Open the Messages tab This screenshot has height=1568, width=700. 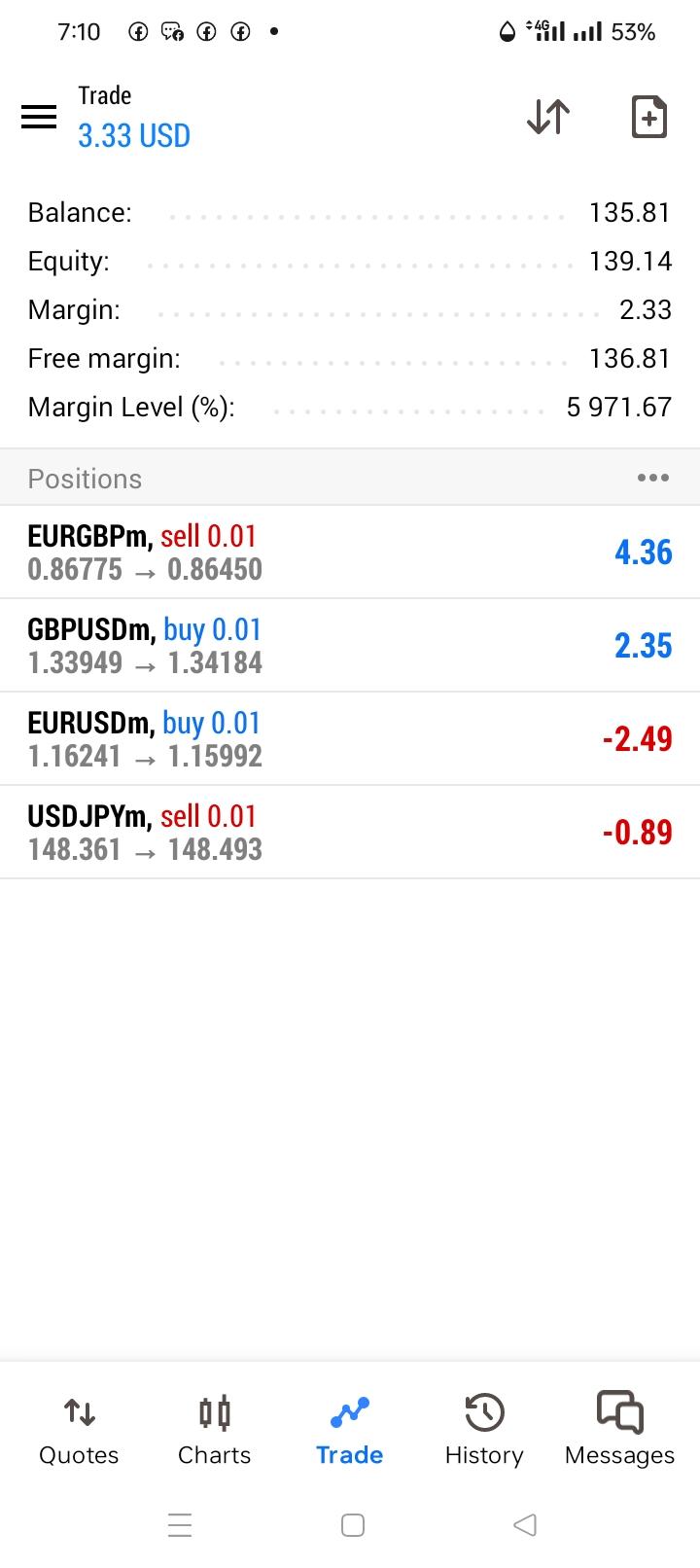[x=619, y=1430]
